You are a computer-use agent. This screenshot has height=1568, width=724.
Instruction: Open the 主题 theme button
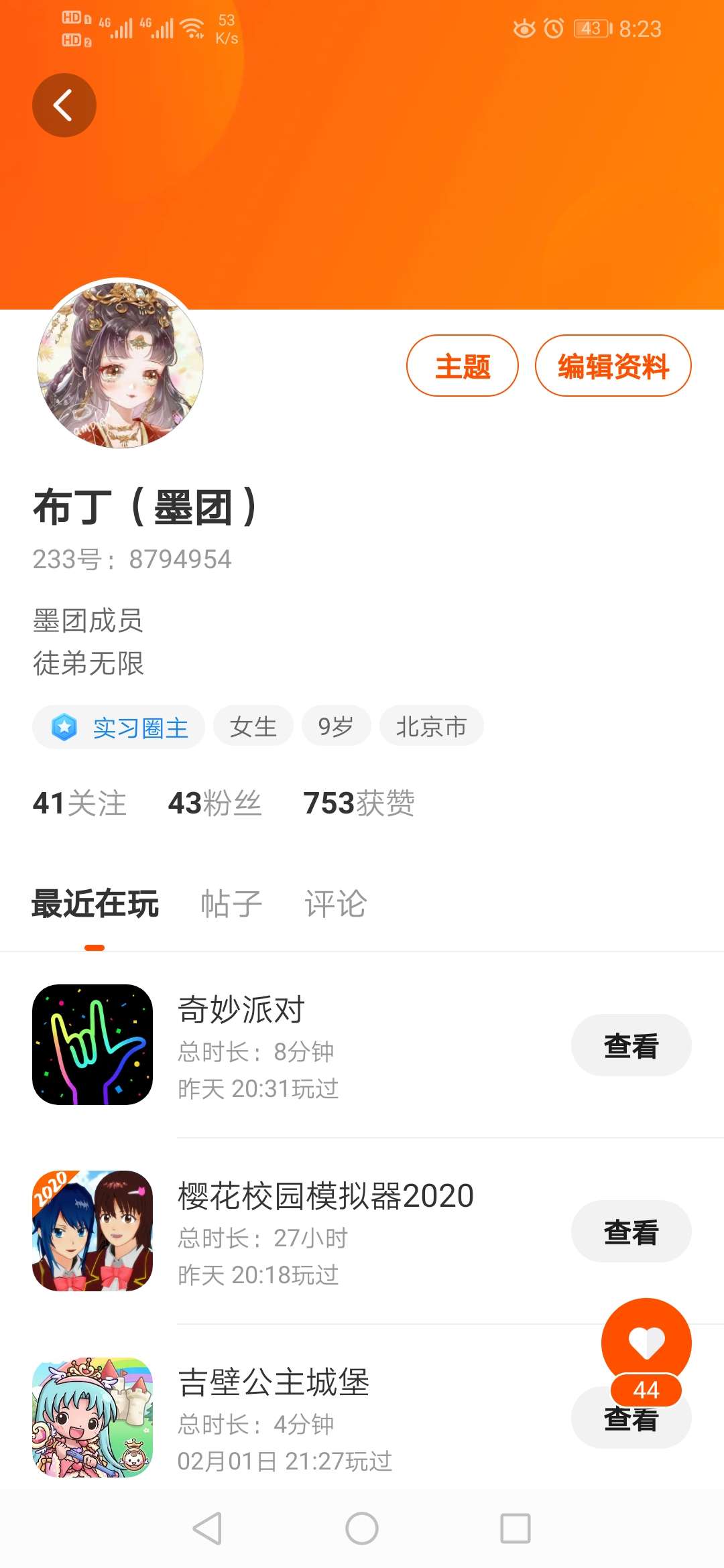click(463, 366)
